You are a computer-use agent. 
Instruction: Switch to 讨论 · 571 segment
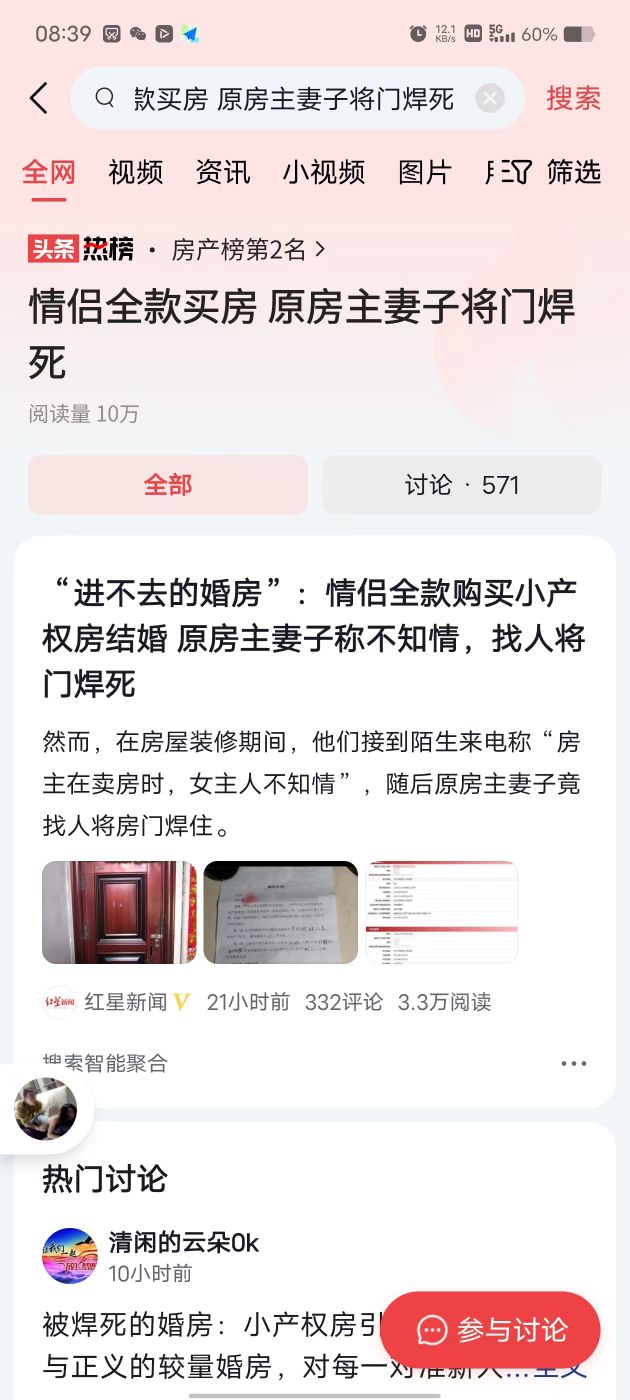[x=461, y=485]
